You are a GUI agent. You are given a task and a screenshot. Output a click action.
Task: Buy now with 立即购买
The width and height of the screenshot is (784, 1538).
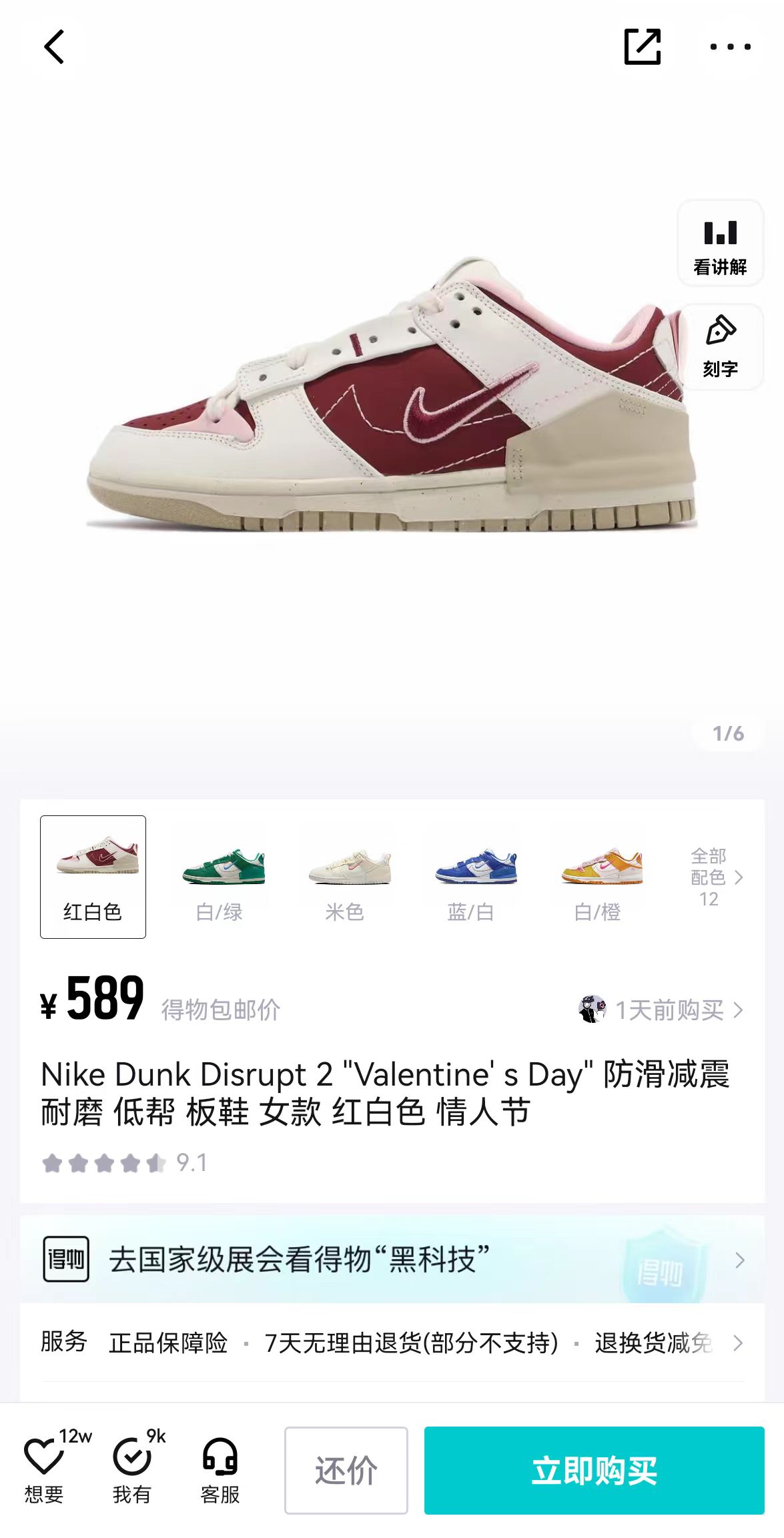594,1471
